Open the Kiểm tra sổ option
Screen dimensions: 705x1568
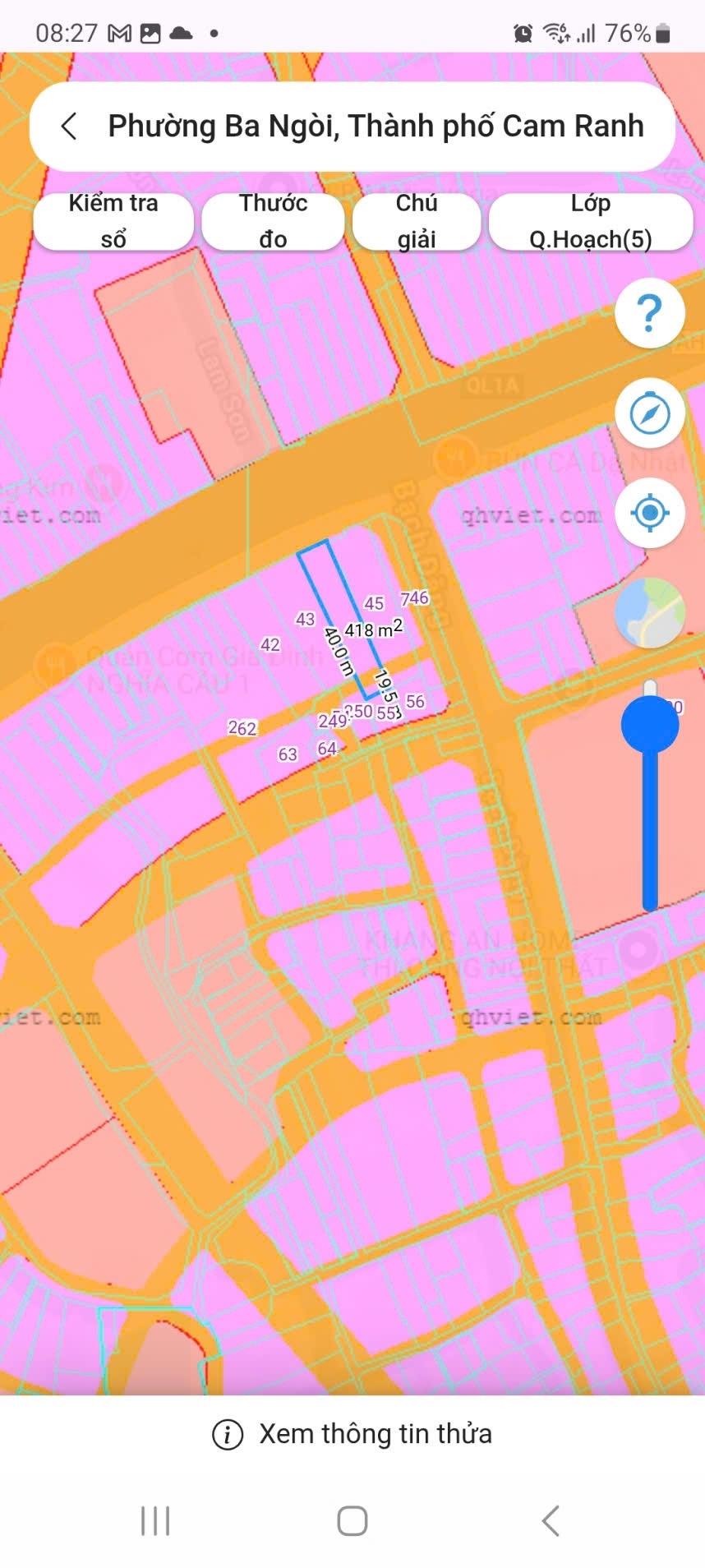pos(113,221)
